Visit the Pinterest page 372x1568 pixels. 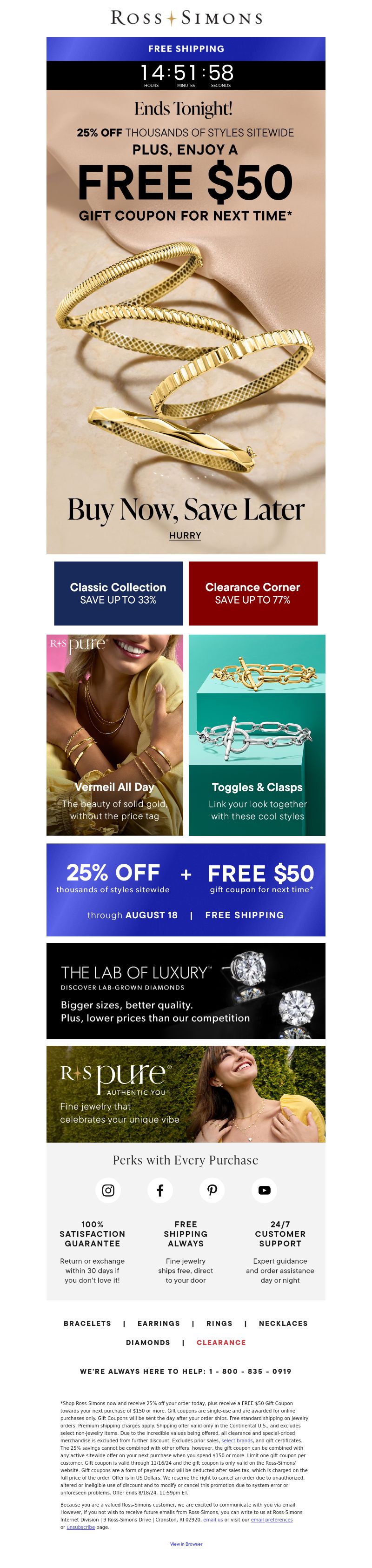(212, 1190)
